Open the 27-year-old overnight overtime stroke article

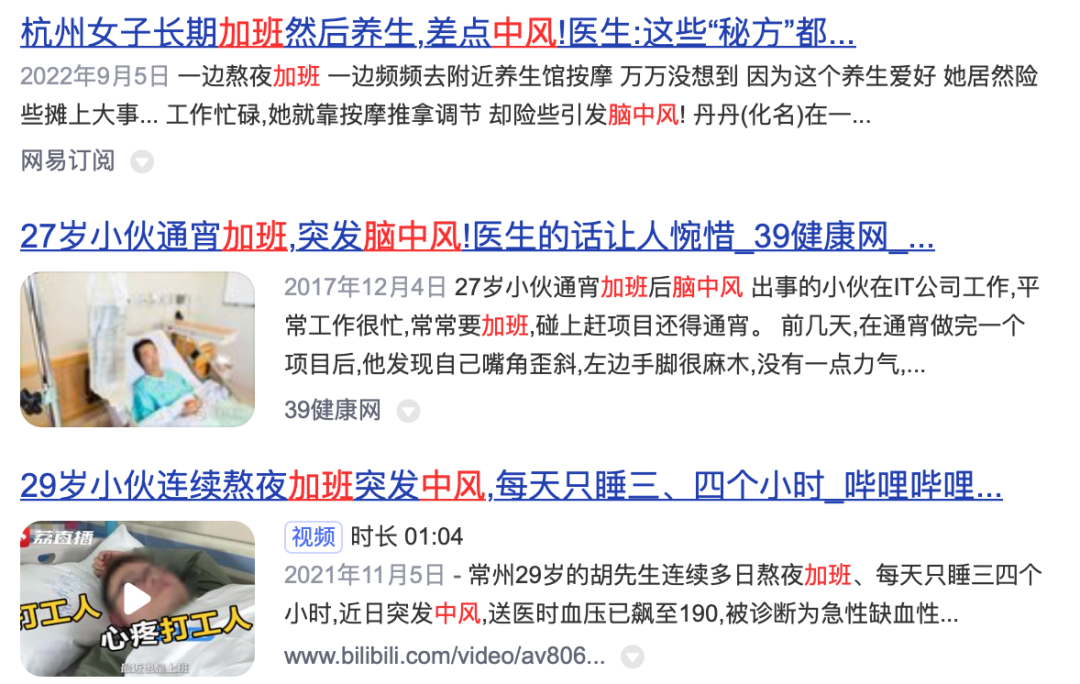[477, 237]
